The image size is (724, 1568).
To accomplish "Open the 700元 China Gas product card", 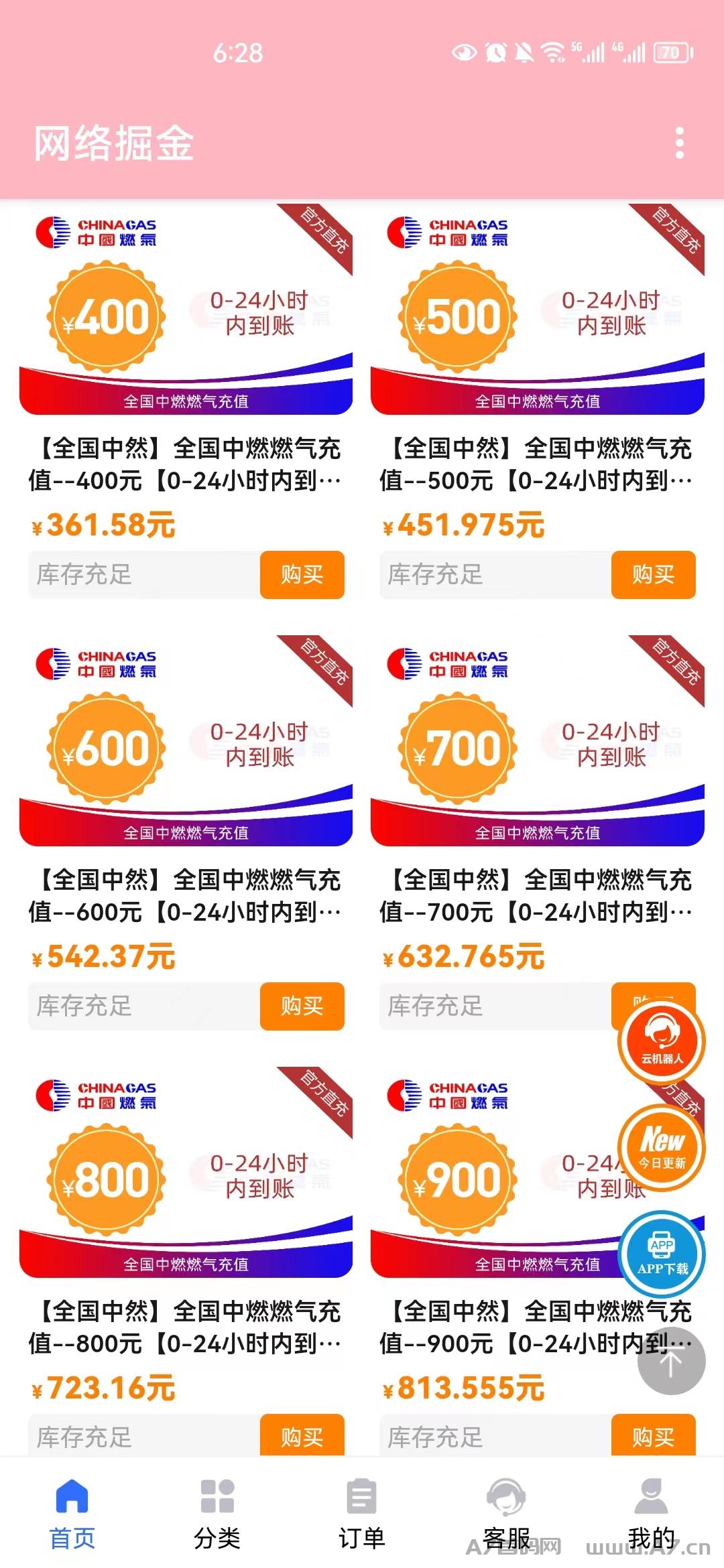I will (538, 741).
